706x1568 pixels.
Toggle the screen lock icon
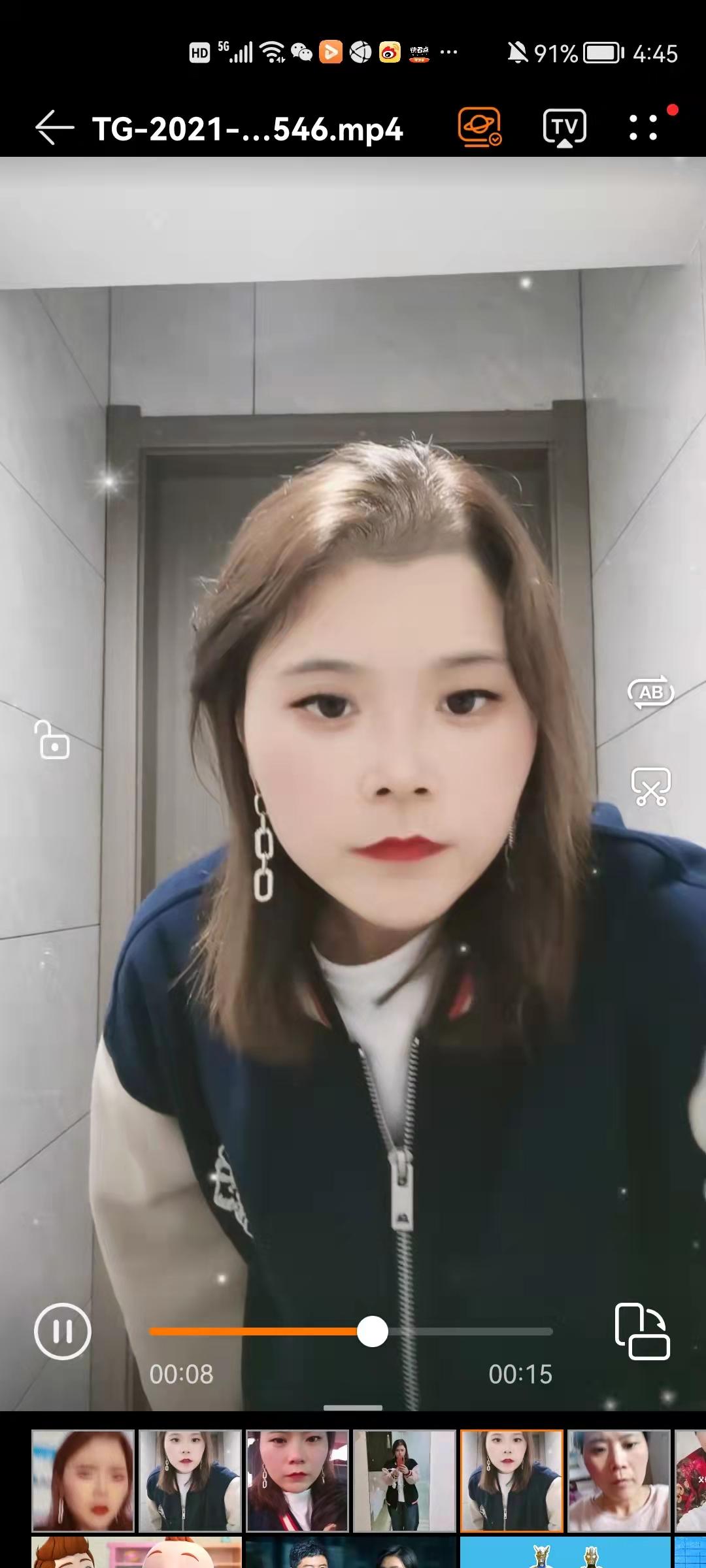[52, 740]
